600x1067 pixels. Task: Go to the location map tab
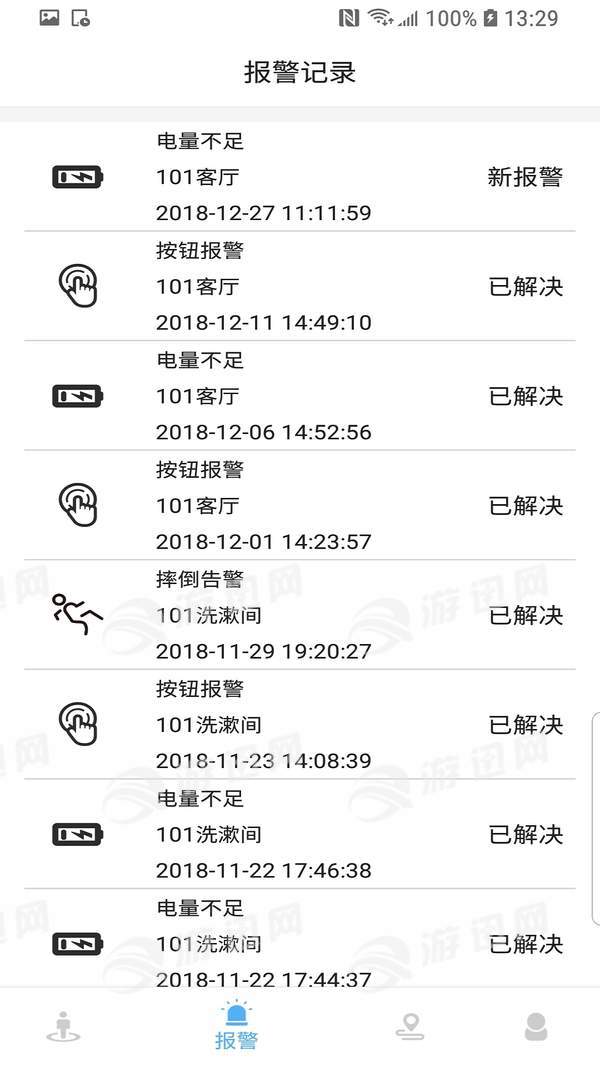(409, 1027)
